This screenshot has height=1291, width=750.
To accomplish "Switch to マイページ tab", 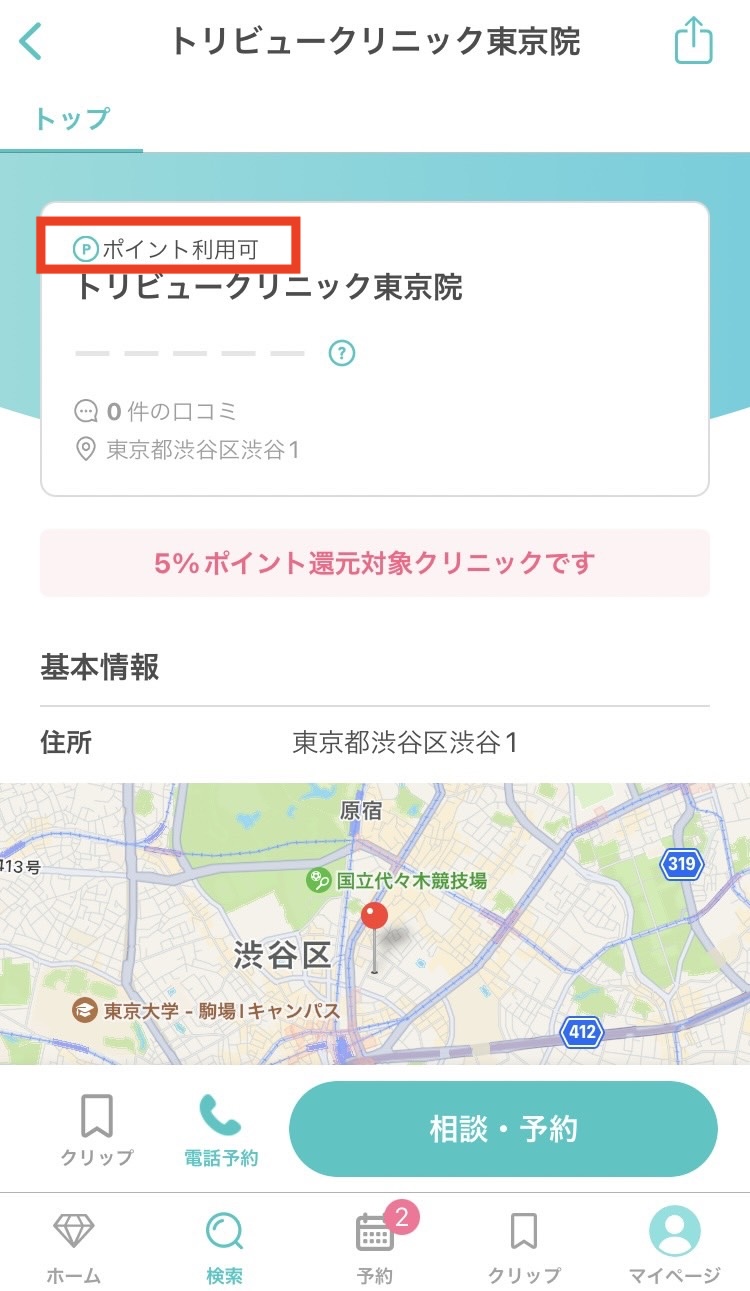I will coord(674,1247).
